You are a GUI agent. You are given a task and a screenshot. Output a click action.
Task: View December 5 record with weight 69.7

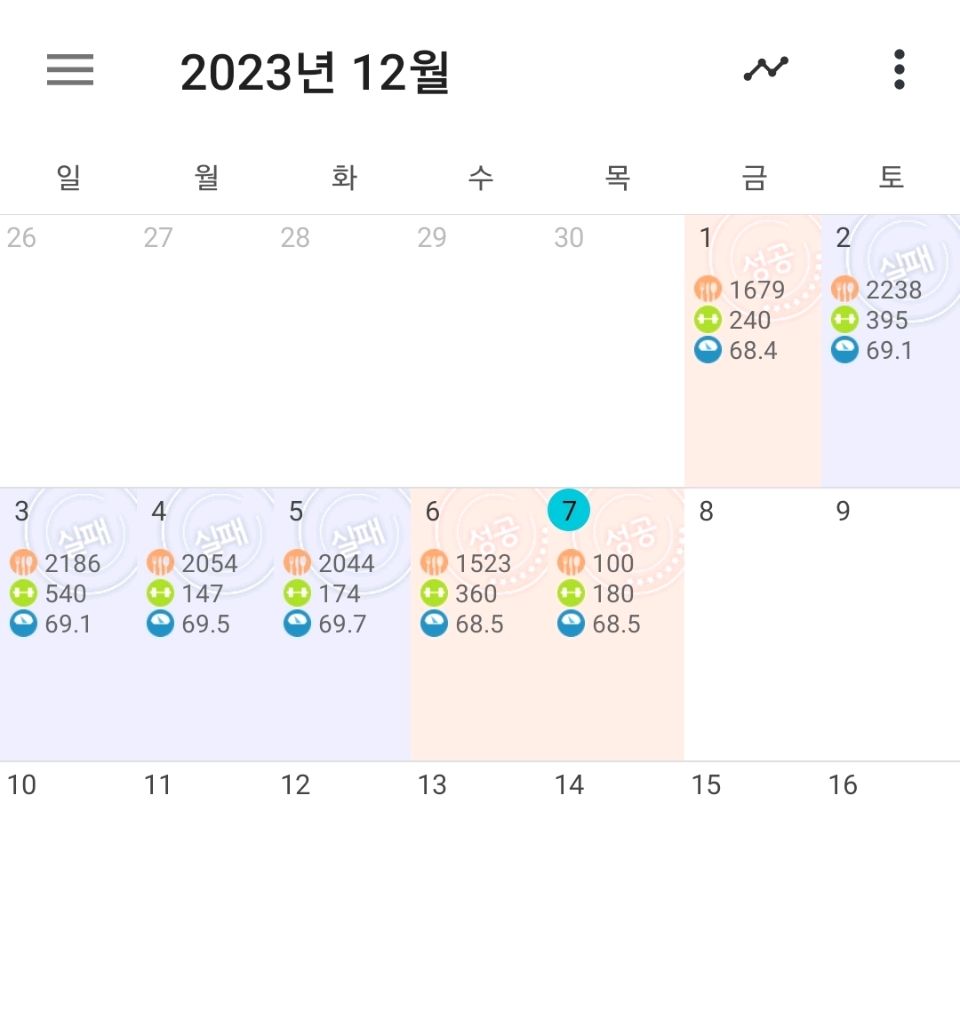pos(342,624)
